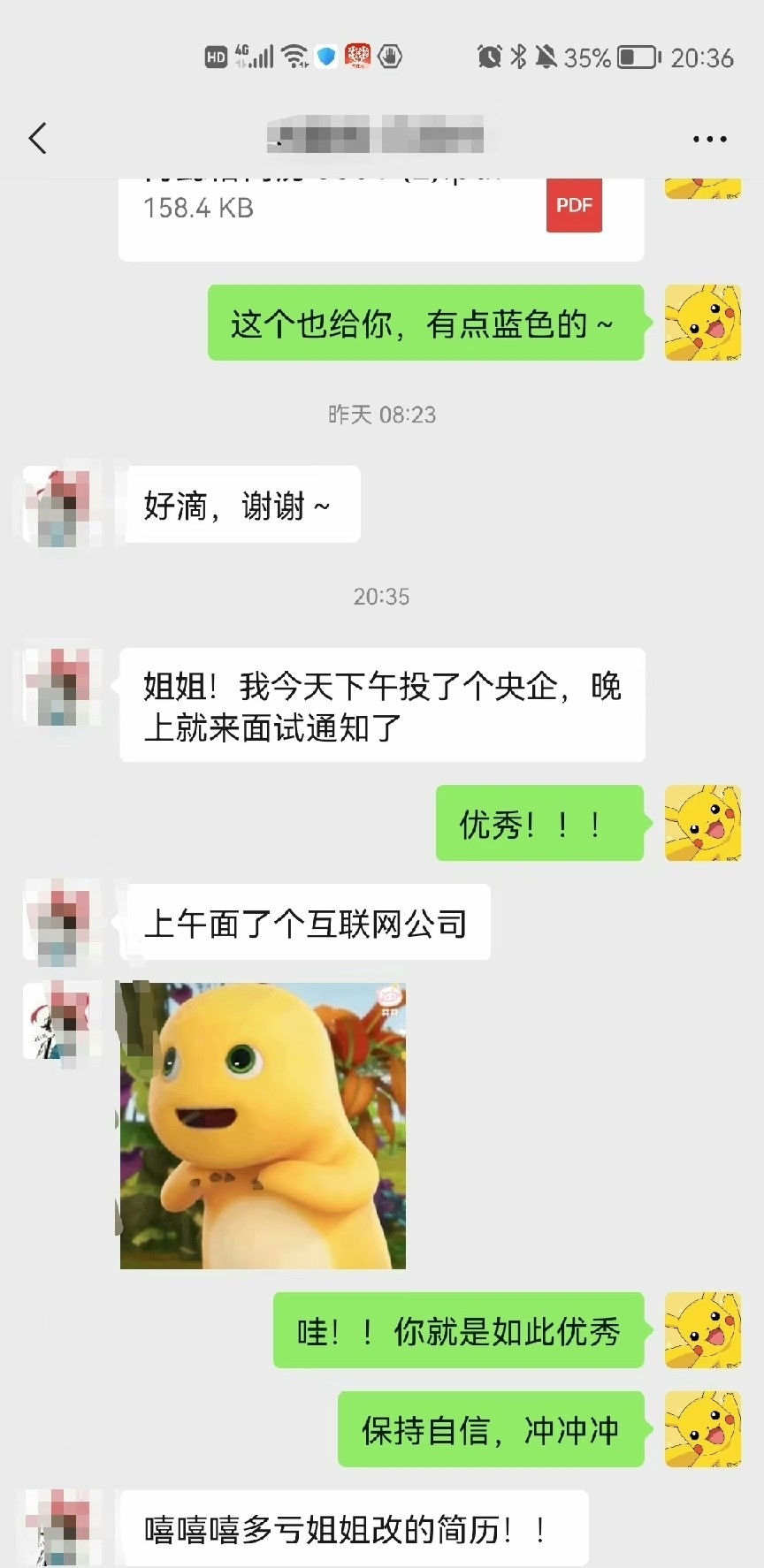Tap the back arrow to leave the chat

[x=37, y=139]
